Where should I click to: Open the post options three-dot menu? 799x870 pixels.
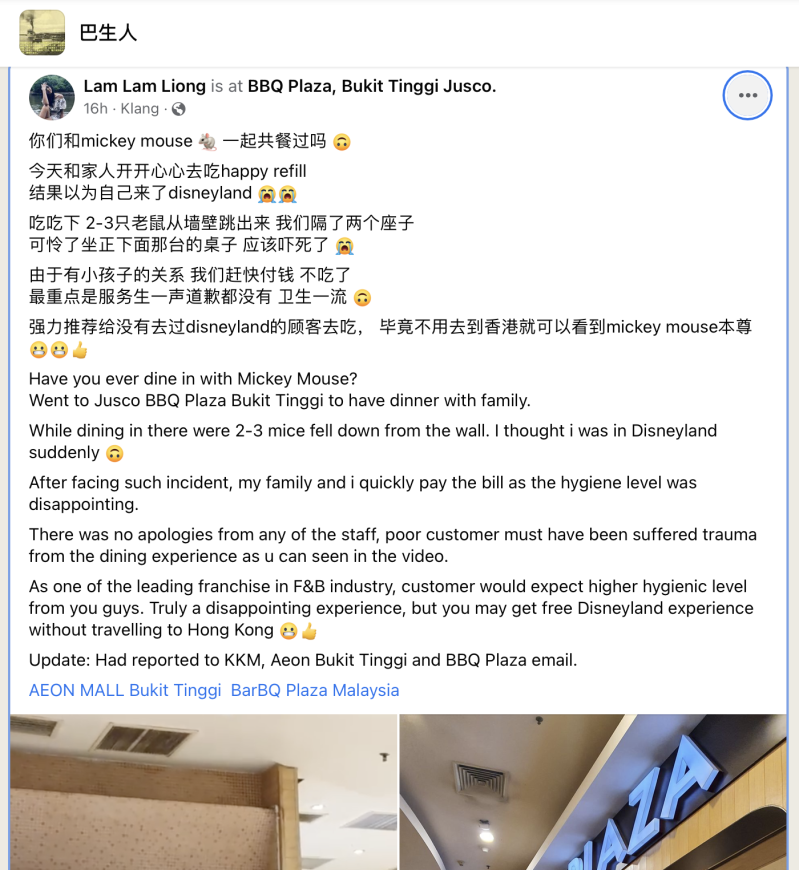coord(747,96)
